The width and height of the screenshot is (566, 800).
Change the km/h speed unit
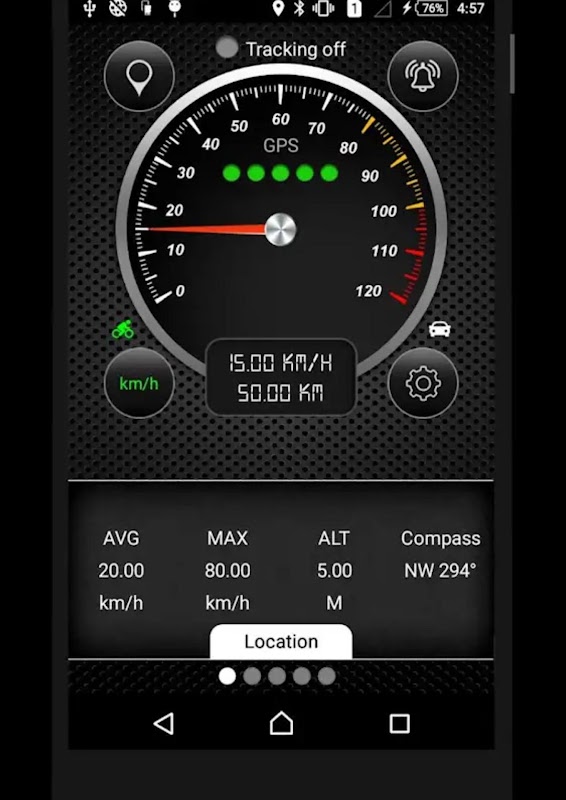pos(139,383)
